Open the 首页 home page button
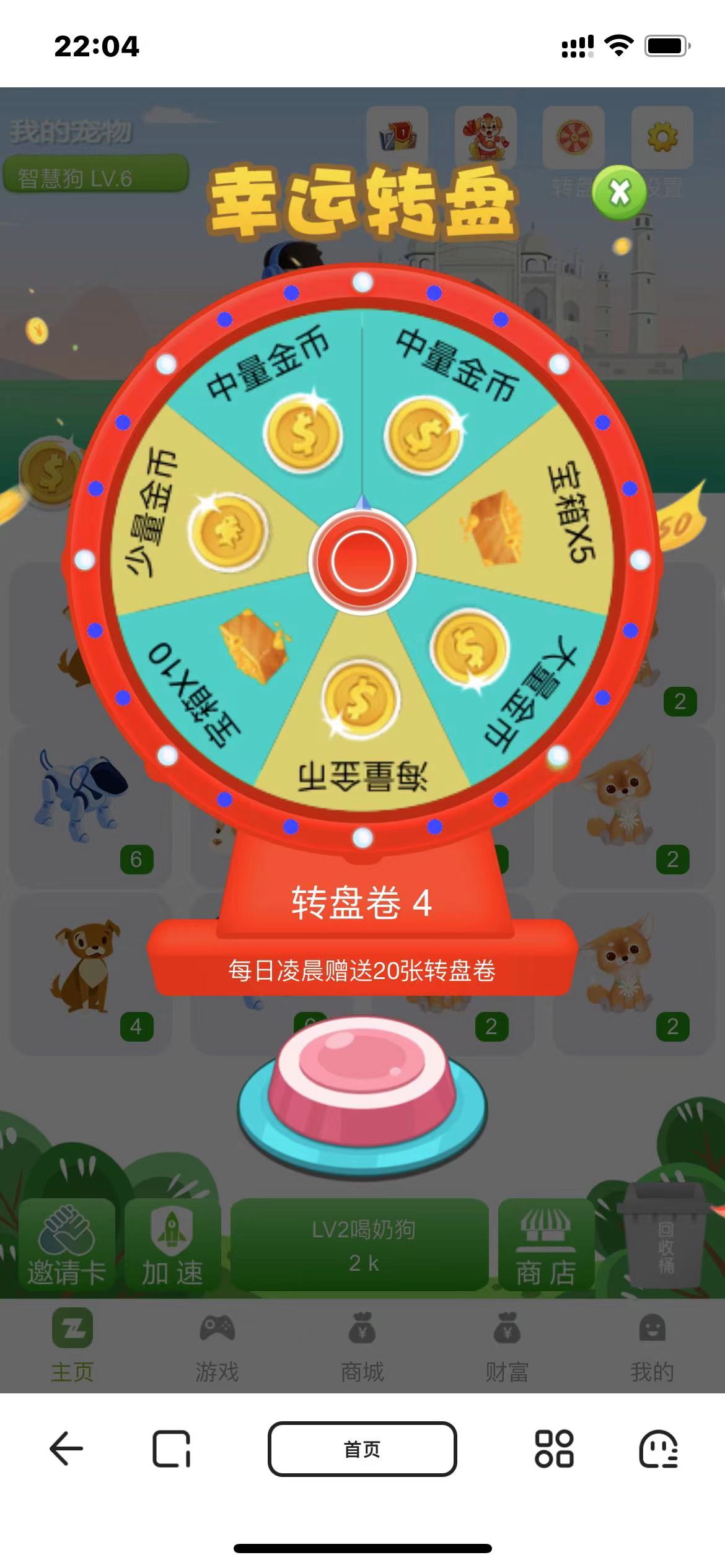Image resolution: width=725 pixels, height=1568 pixels. point(362,1448)
